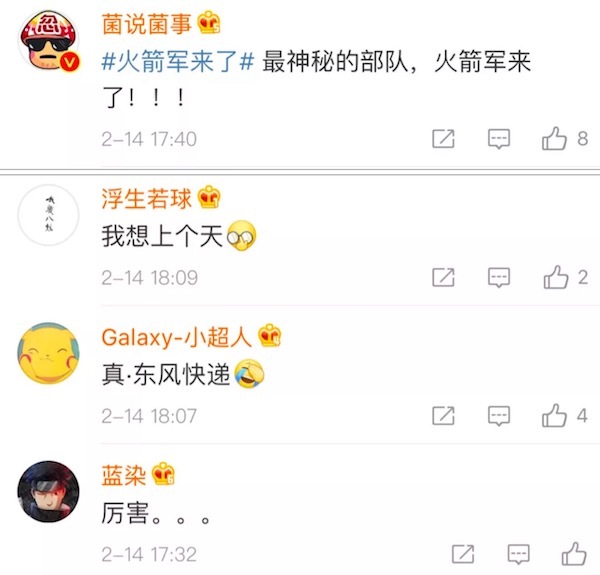This screenshot has height=575, width=600.
Task: Reply to 蓝染's comment
Action: [518, 553]
